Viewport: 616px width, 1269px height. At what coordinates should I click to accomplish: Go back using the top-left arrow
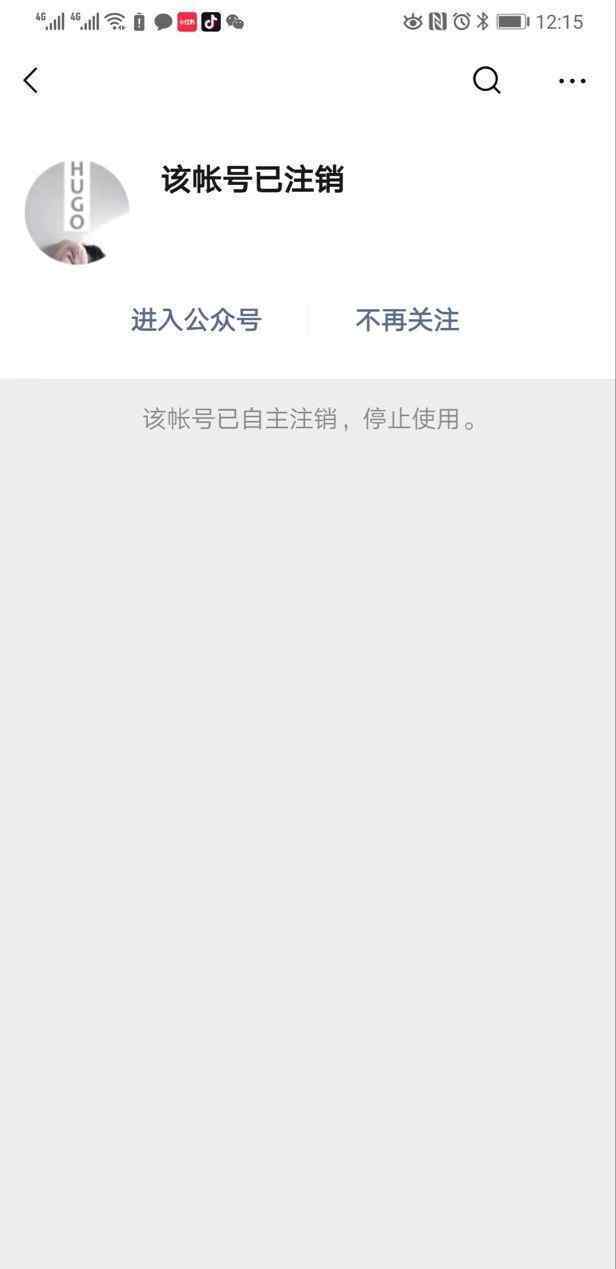[31, 81]
